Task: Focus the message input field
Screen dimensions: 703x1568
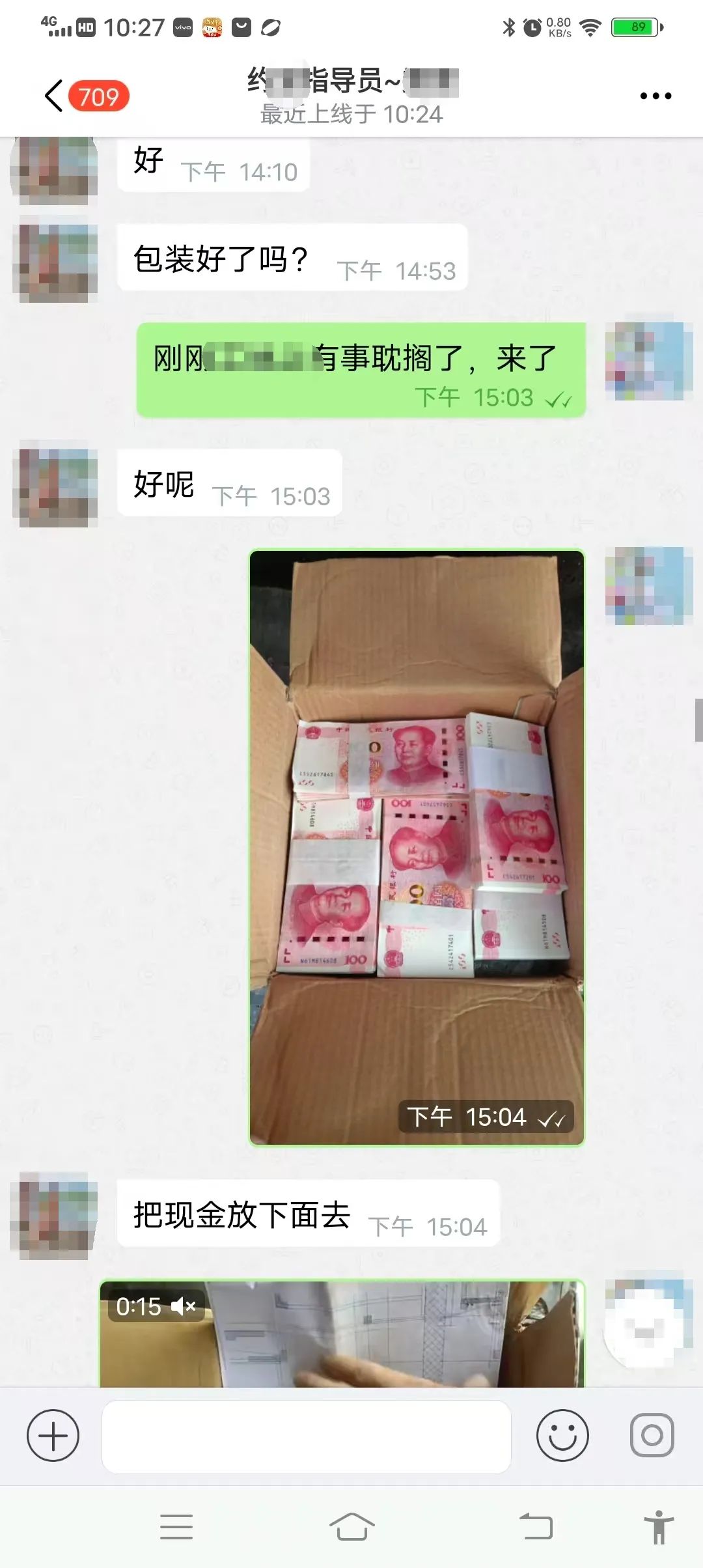Action: (x=306, y=1436)
